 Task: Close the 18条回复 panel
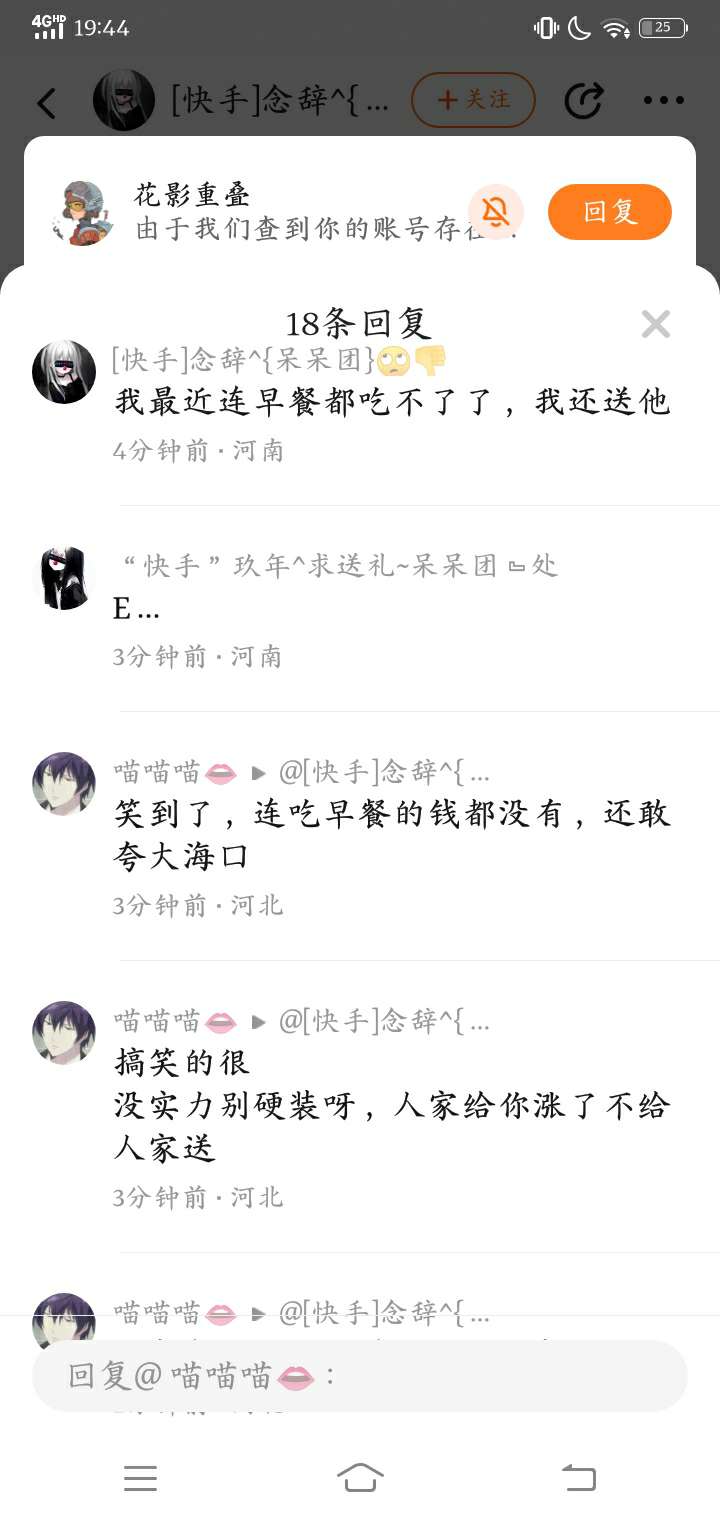point(655,324)
